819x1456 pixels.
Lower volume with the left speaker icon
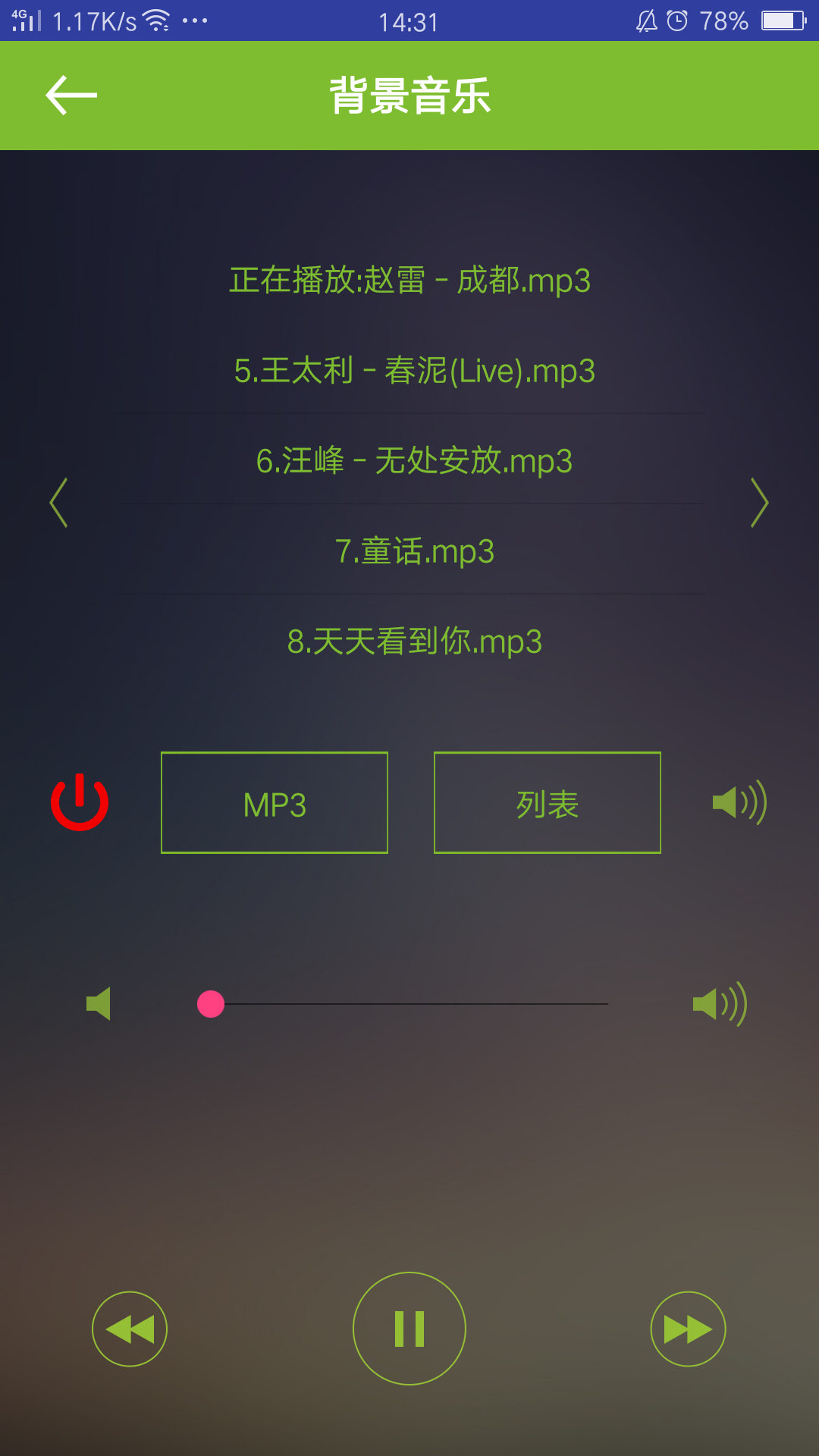coord(99,1004)
